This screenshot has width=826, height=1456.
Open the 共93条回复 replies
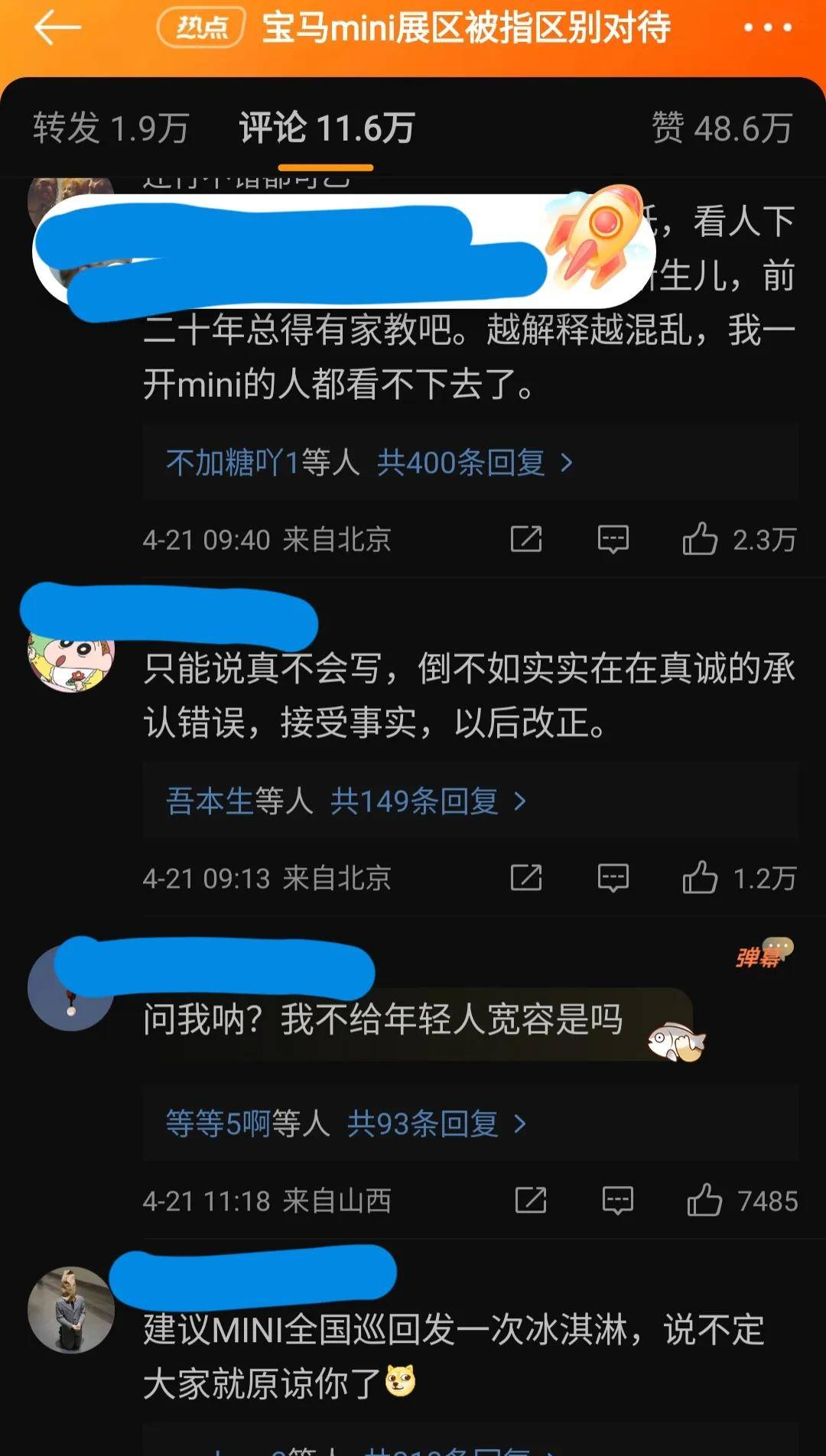(436, 1124)
